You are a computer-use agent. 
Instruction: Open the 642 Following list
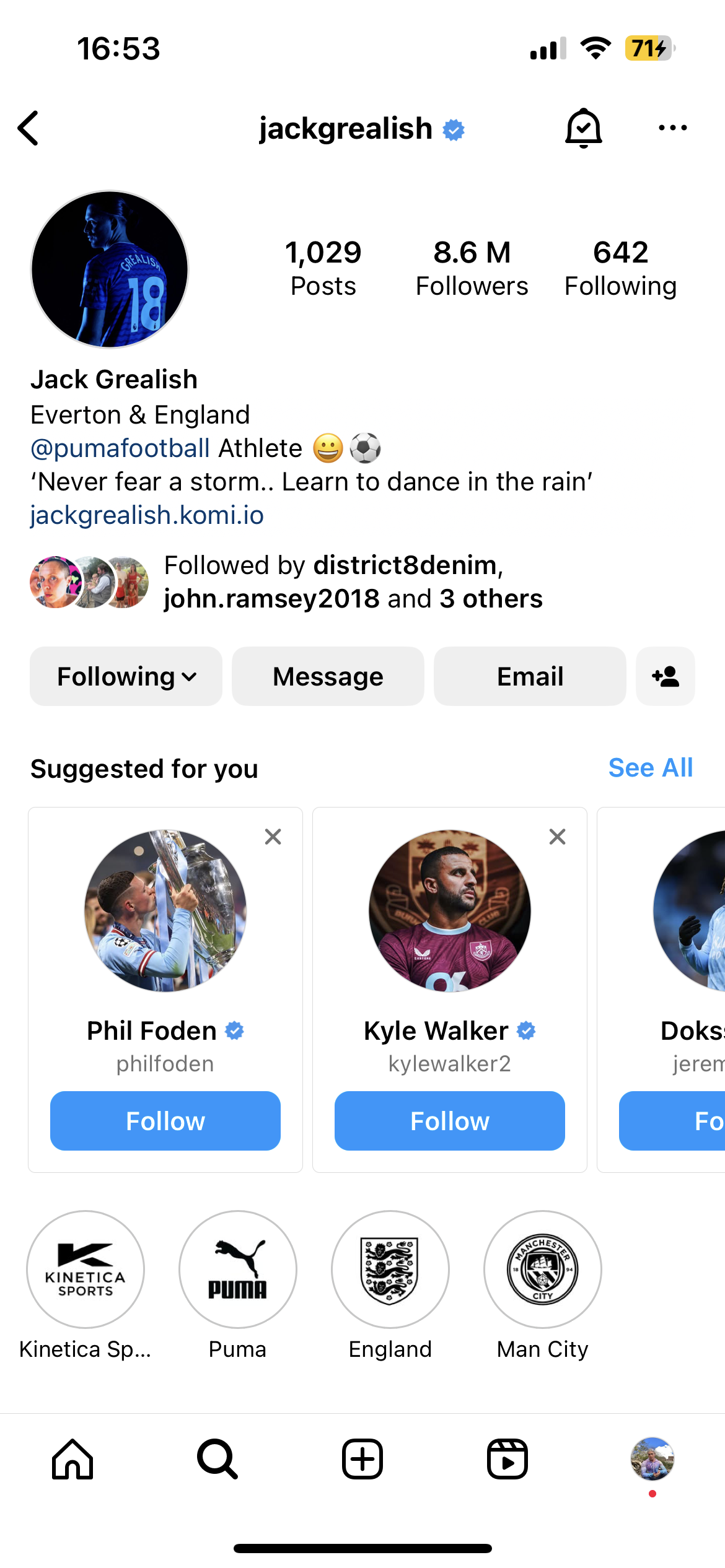[620, 269]
